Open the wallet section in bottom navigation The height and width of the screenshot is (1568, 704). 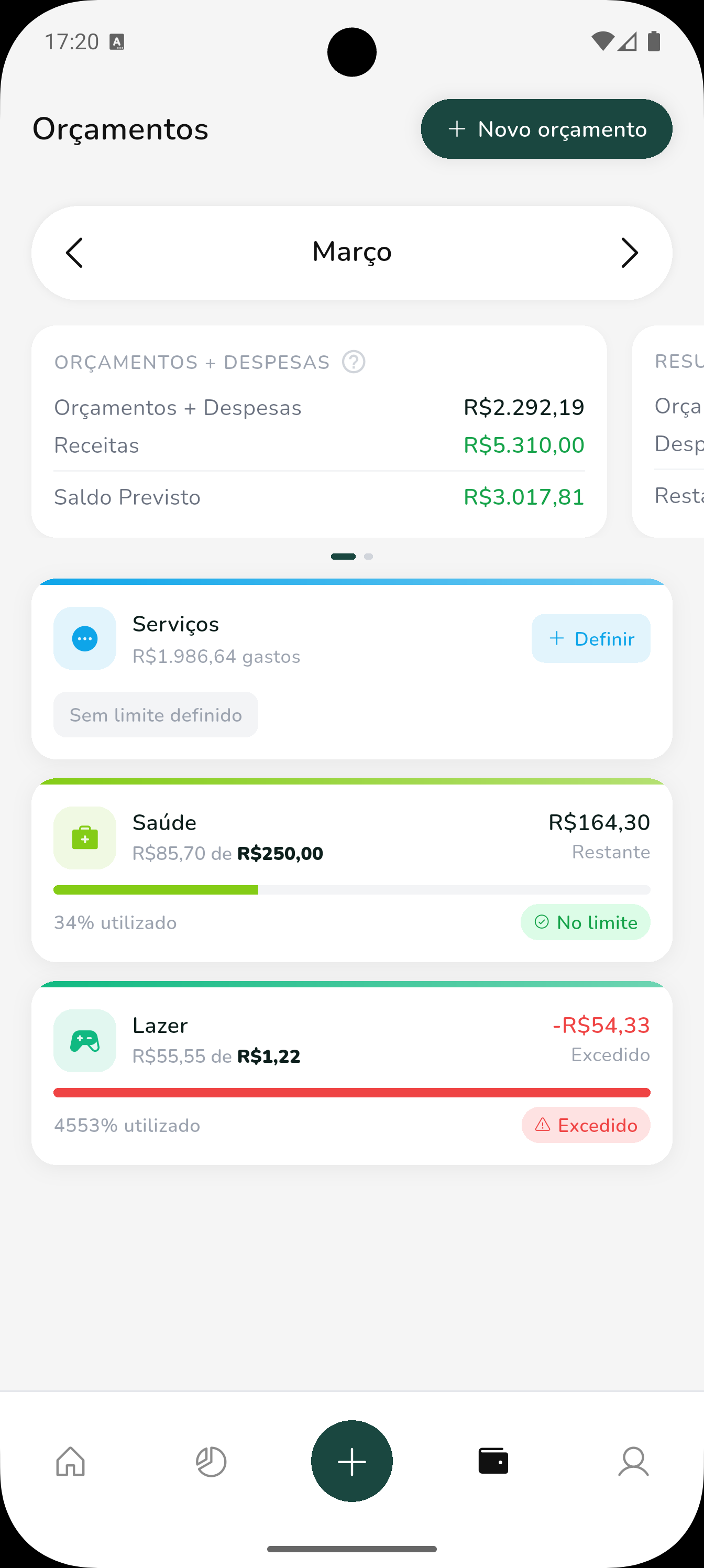pos(493,1461)
